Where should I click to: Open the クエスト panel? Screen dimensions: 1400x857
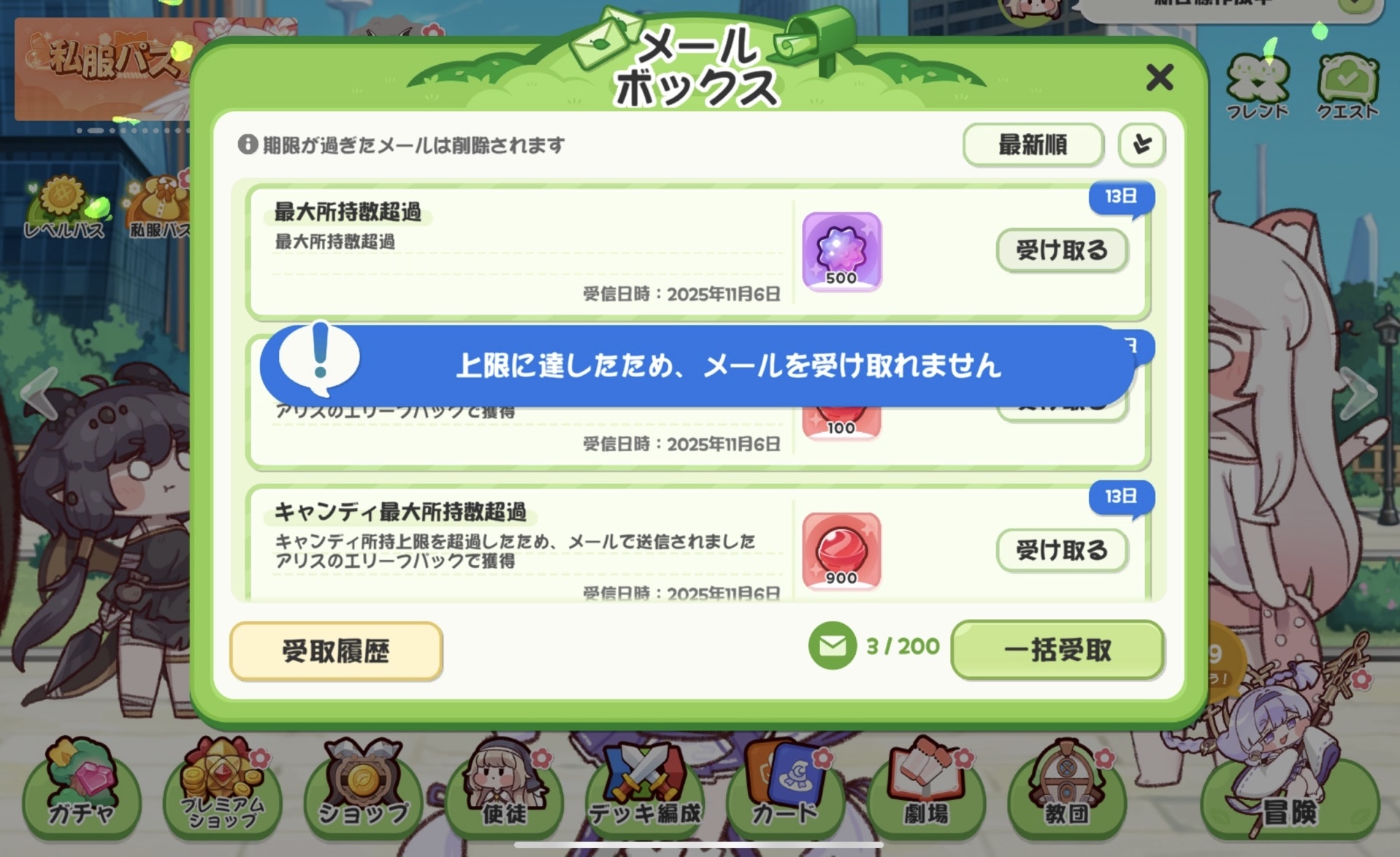coord(1347,88)
